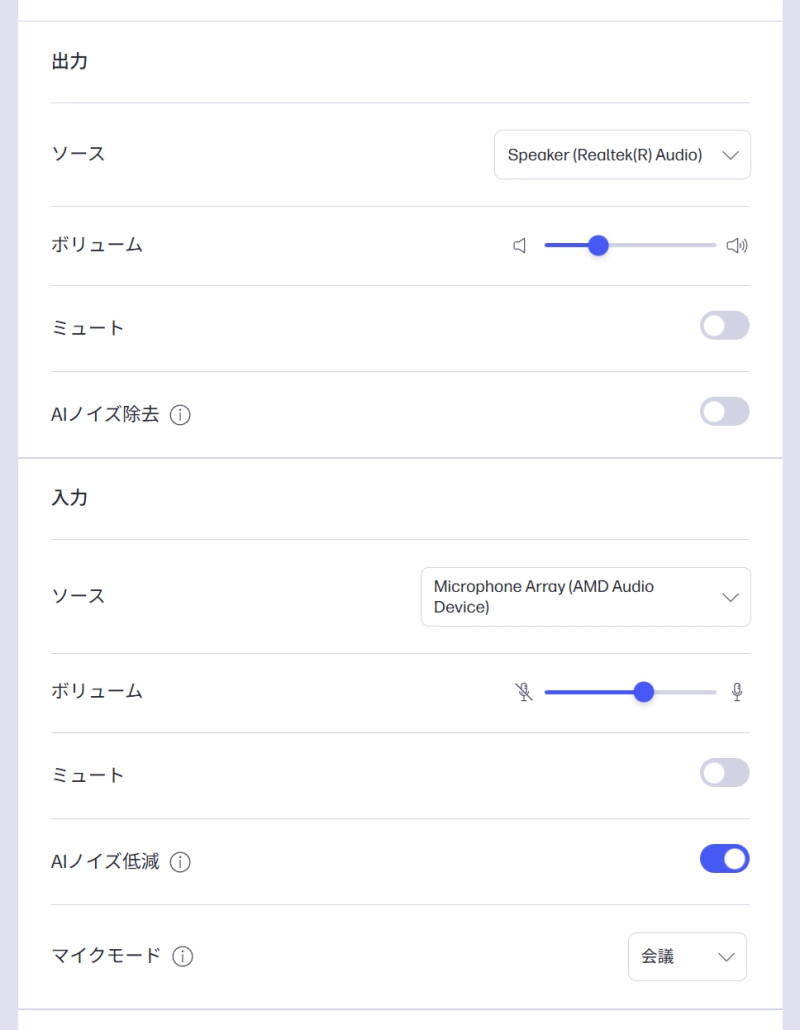Image resolution: width=800 pixels, height=1030 pixels.
Task: Click the 出力 section header
Action: click(x=70, y=61)
